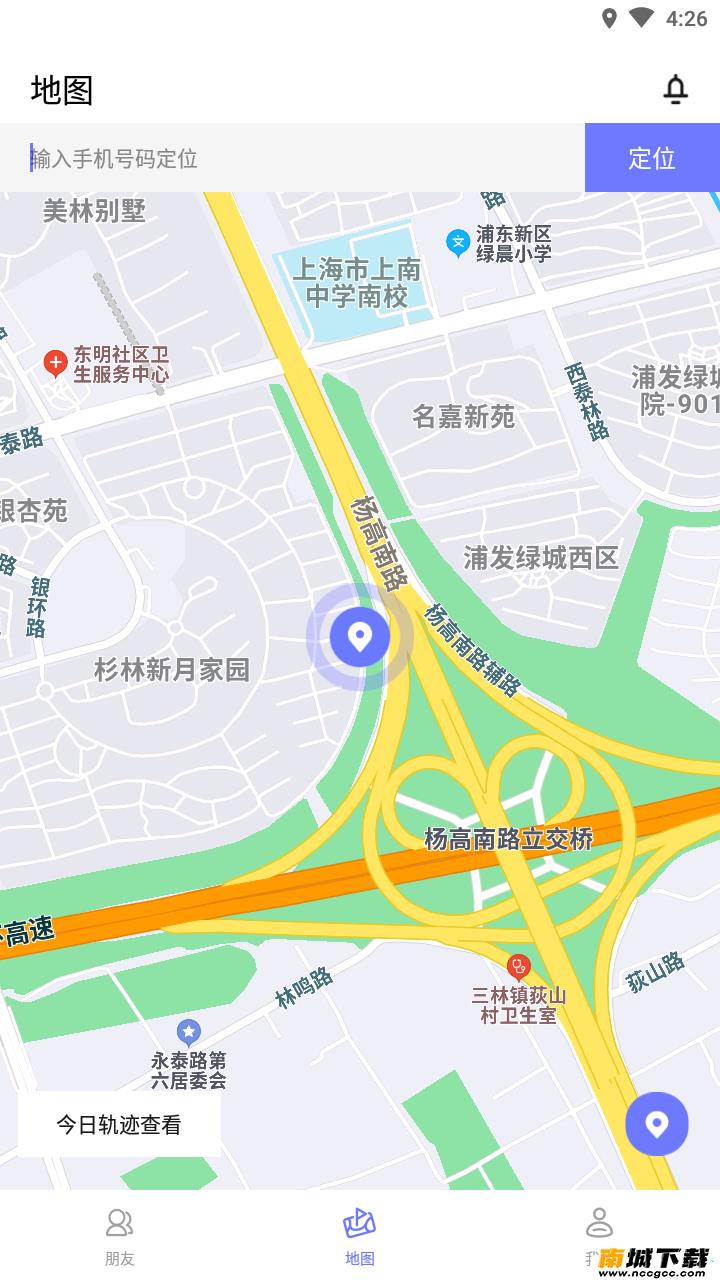
Task: Tap the 定位 locate button
Action: [x=652, y=158]
